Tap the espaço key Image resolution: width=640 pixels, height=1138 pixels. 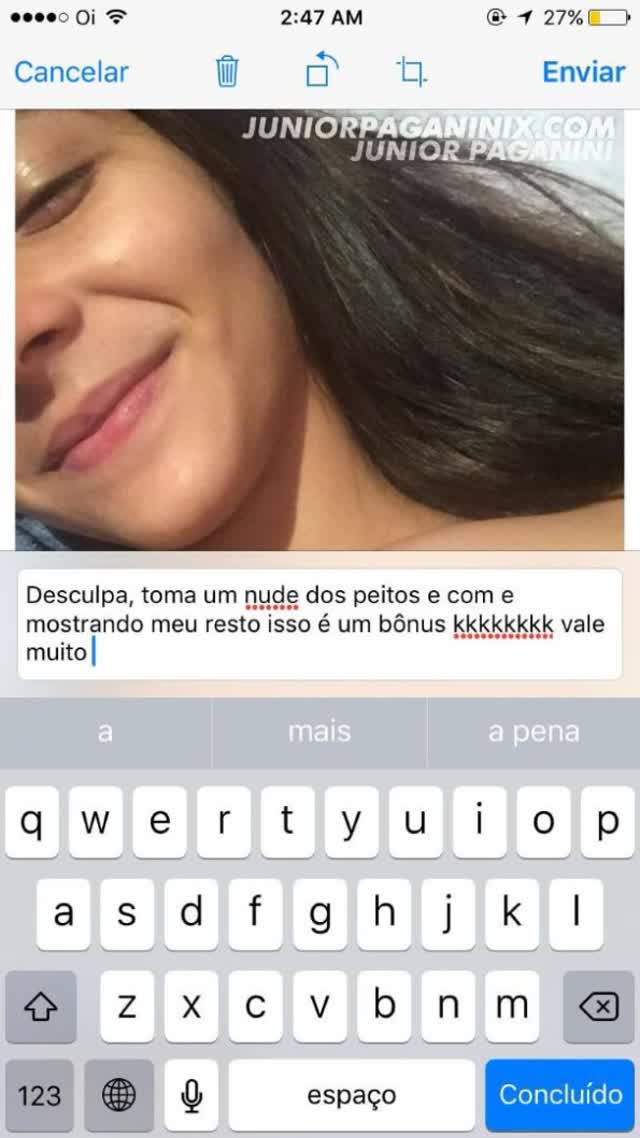(351, 1095)
